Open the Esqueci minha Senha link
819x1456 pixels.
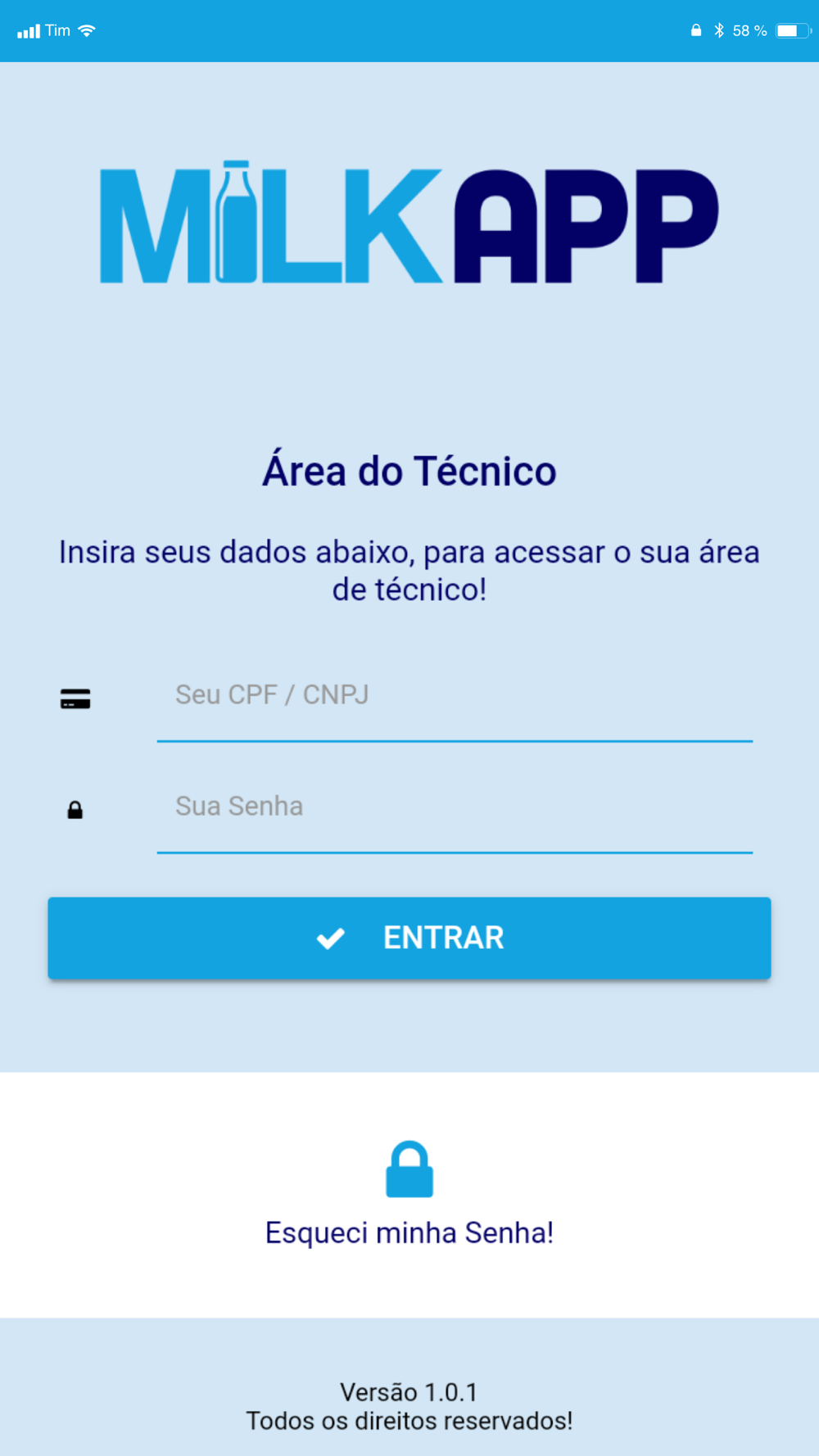point(409,1232)
